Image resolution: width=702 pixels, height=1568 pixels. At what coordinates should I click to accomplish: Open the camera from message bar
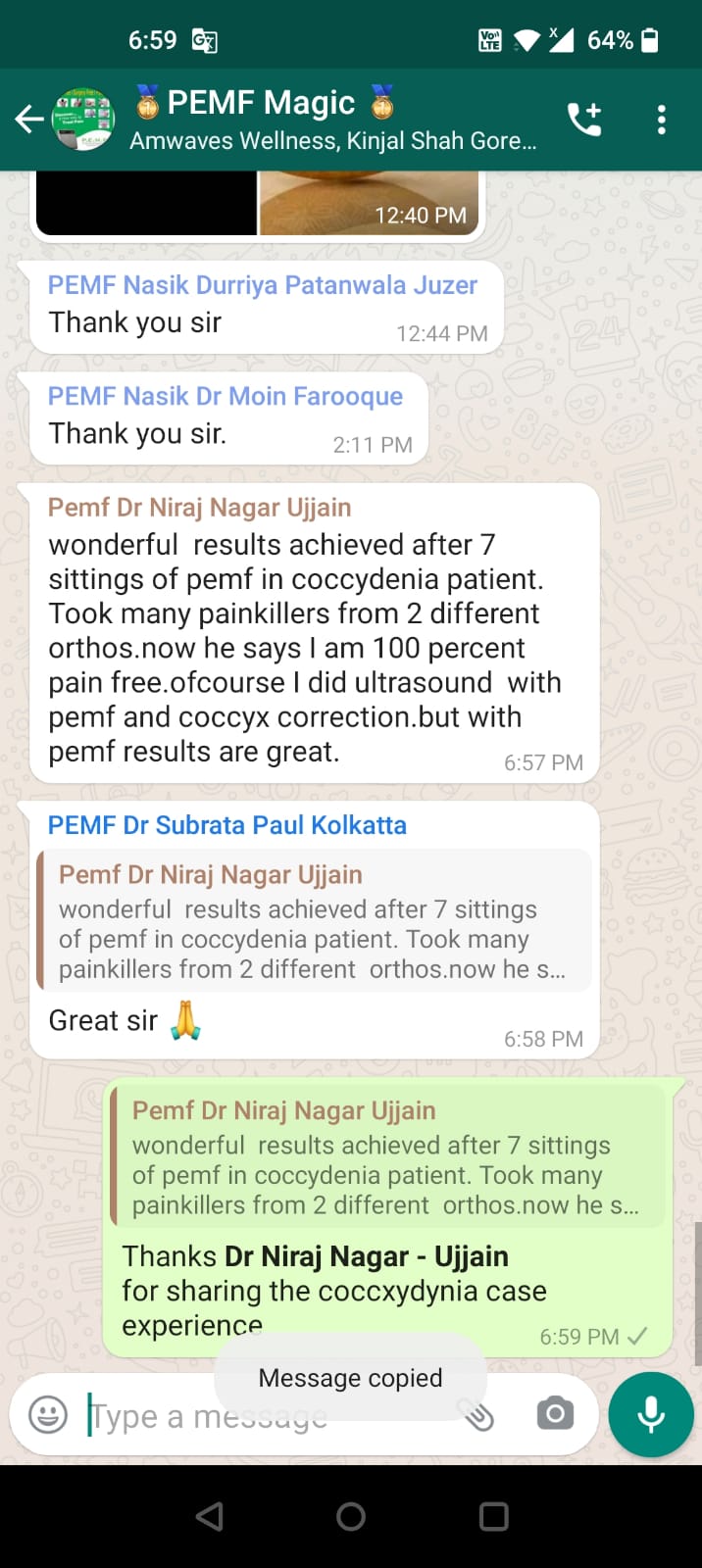tap(555, 1413)
